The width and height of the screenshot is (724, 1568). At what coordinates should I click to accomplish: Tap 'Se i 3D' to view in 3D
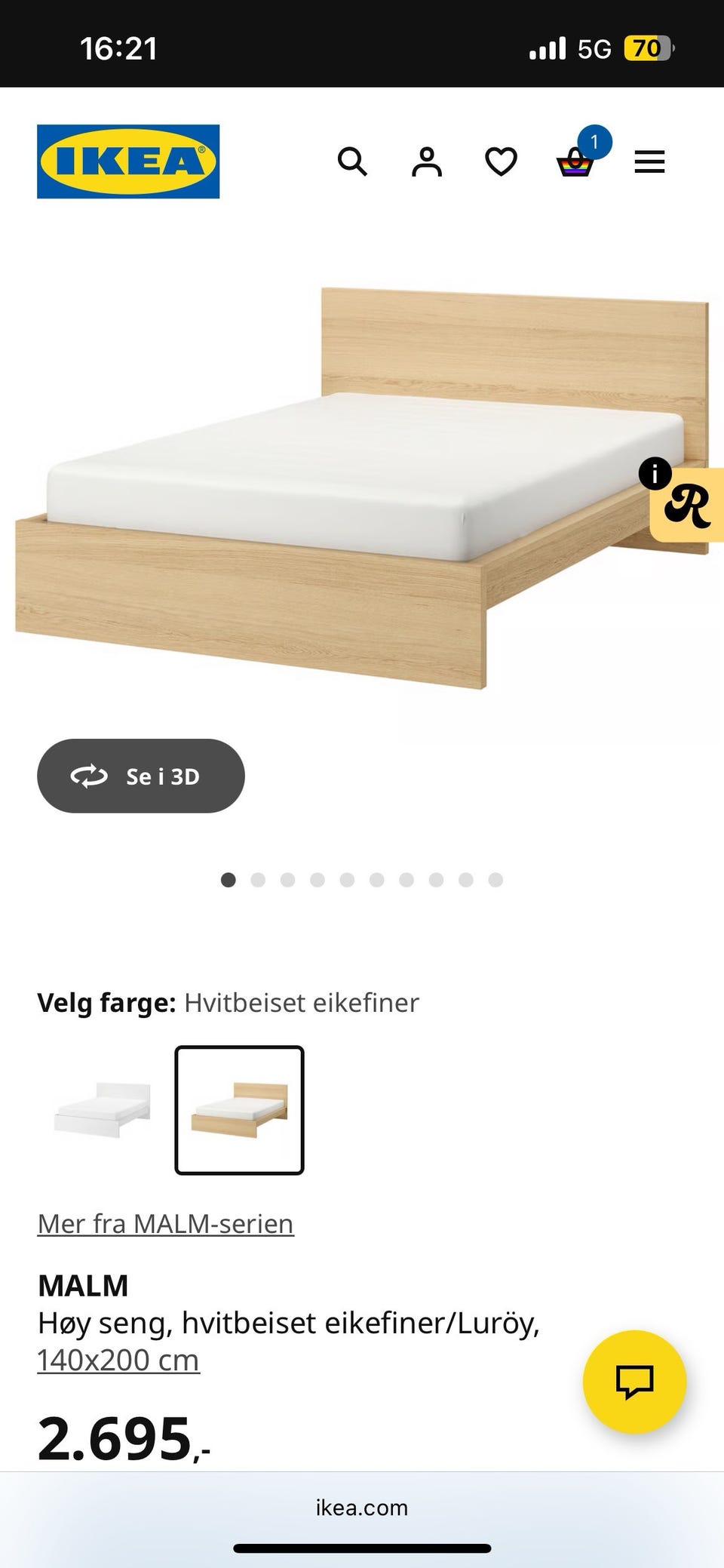140,776
